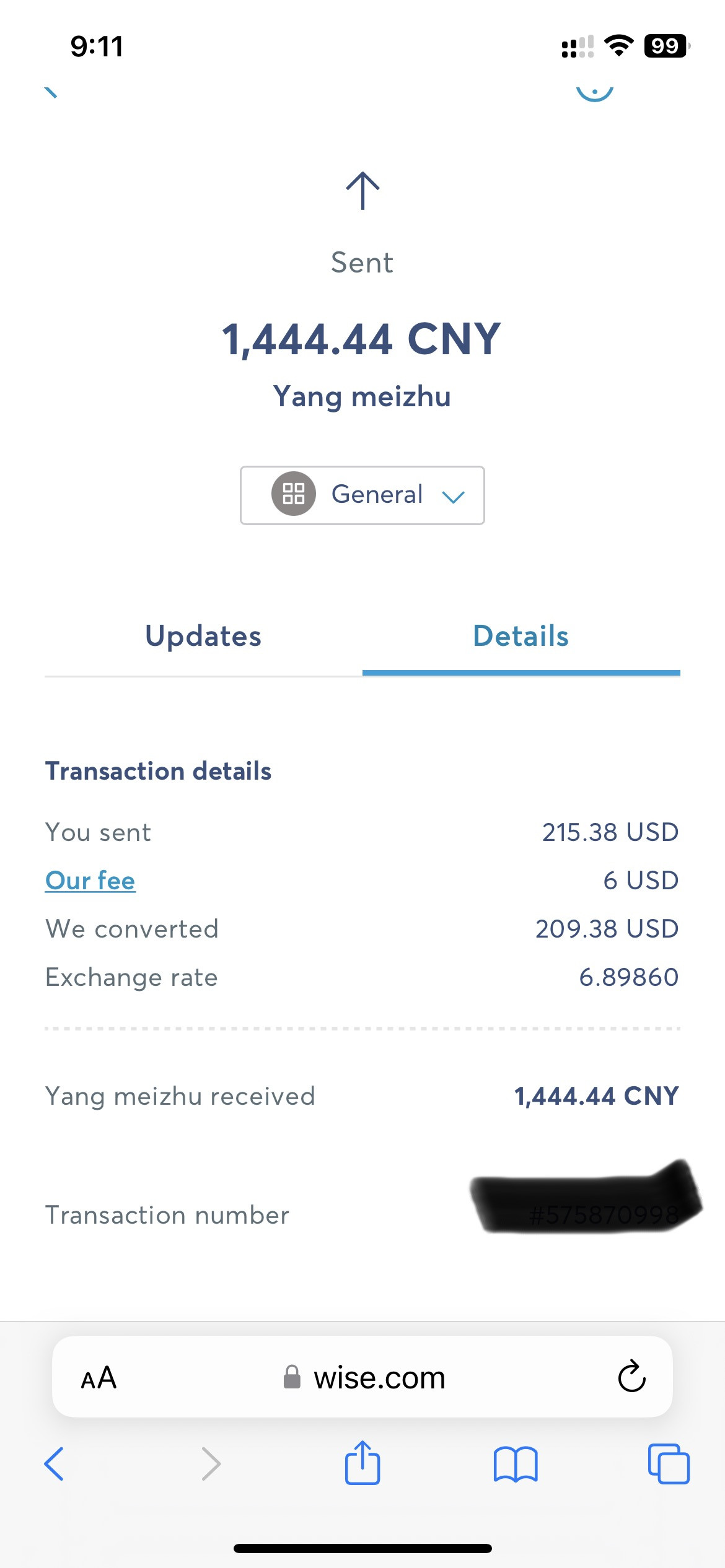Switch to the Updates tab
This screenshot has height=1568, width=725.
pos(203,637)
